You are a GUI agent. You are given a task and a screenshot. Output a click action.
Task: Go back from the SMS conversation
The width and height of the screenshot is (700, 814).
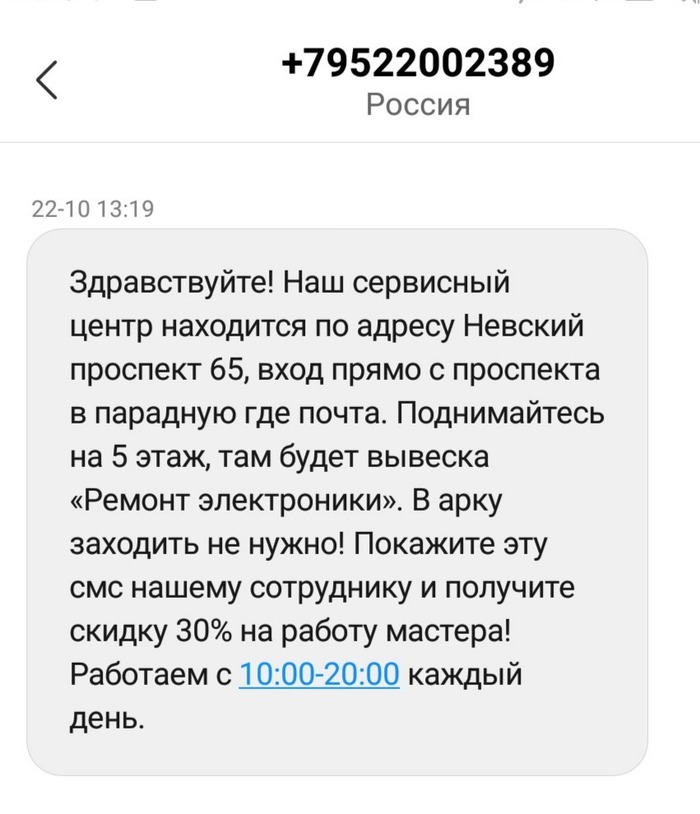coord(47,81)
